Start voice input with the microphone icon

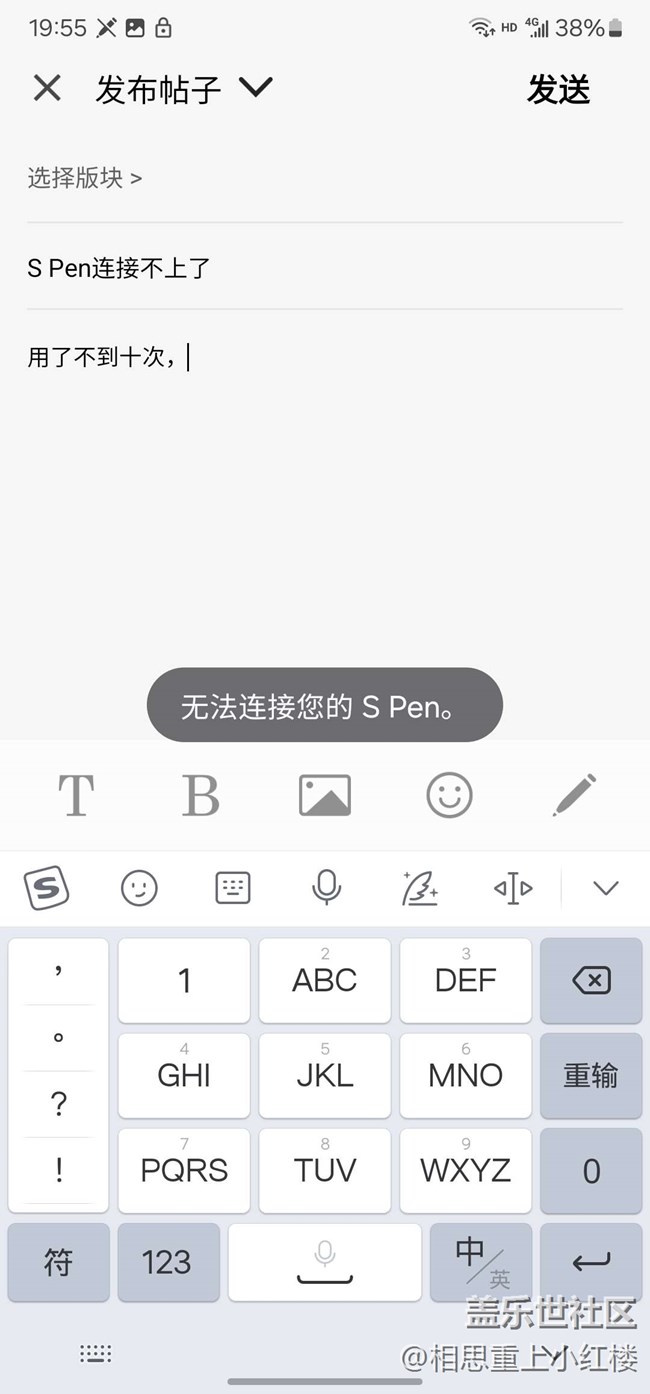click(x=326, y=888)
